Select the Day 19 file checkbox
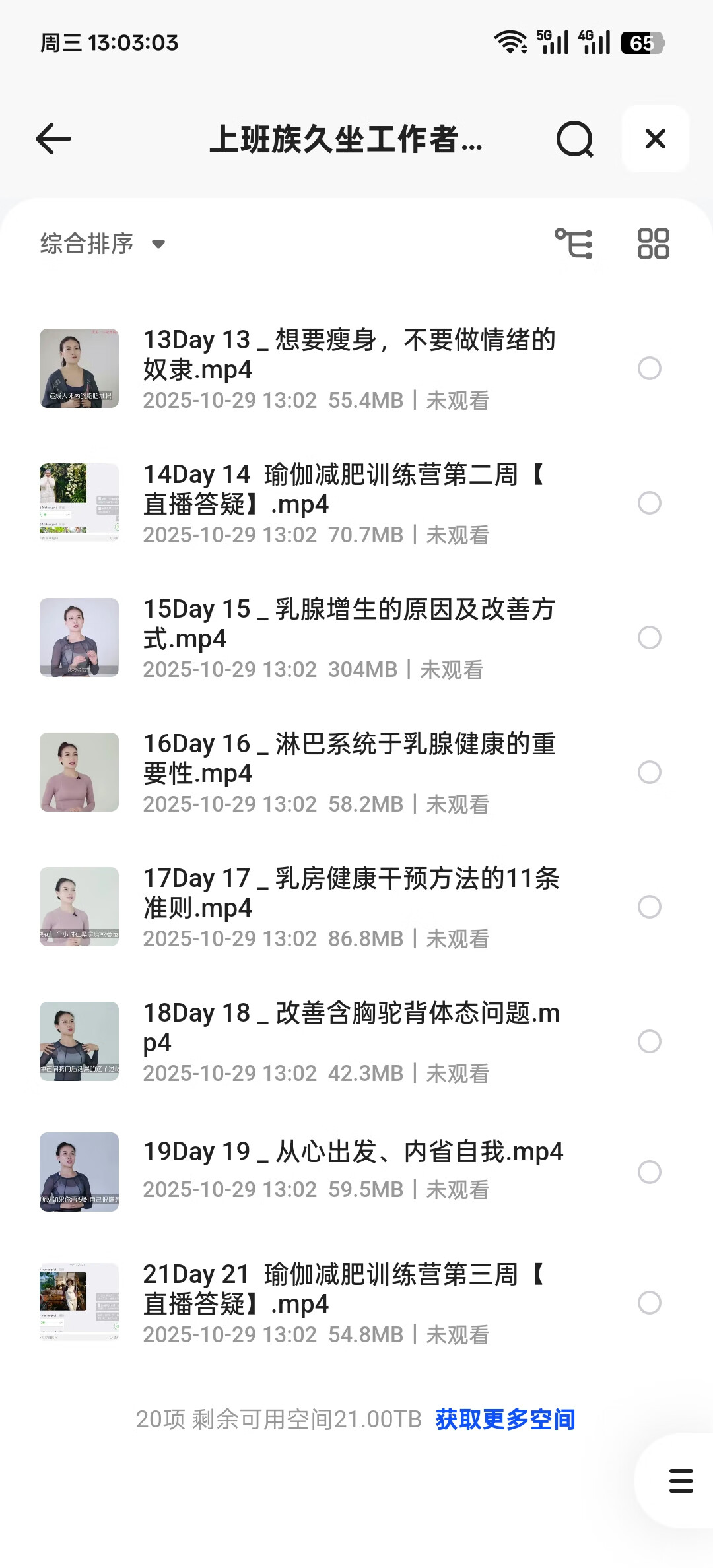The height and width of the screenshot is (1568, 713). point(650,1172)
